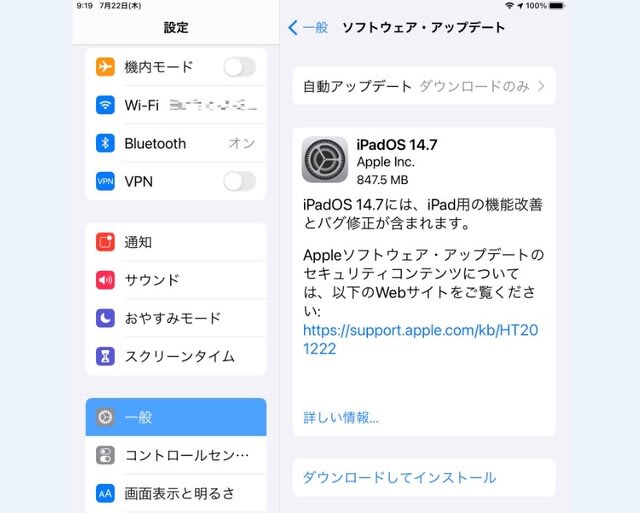Open 画面表示と明るさ settings

click(176, 493)
